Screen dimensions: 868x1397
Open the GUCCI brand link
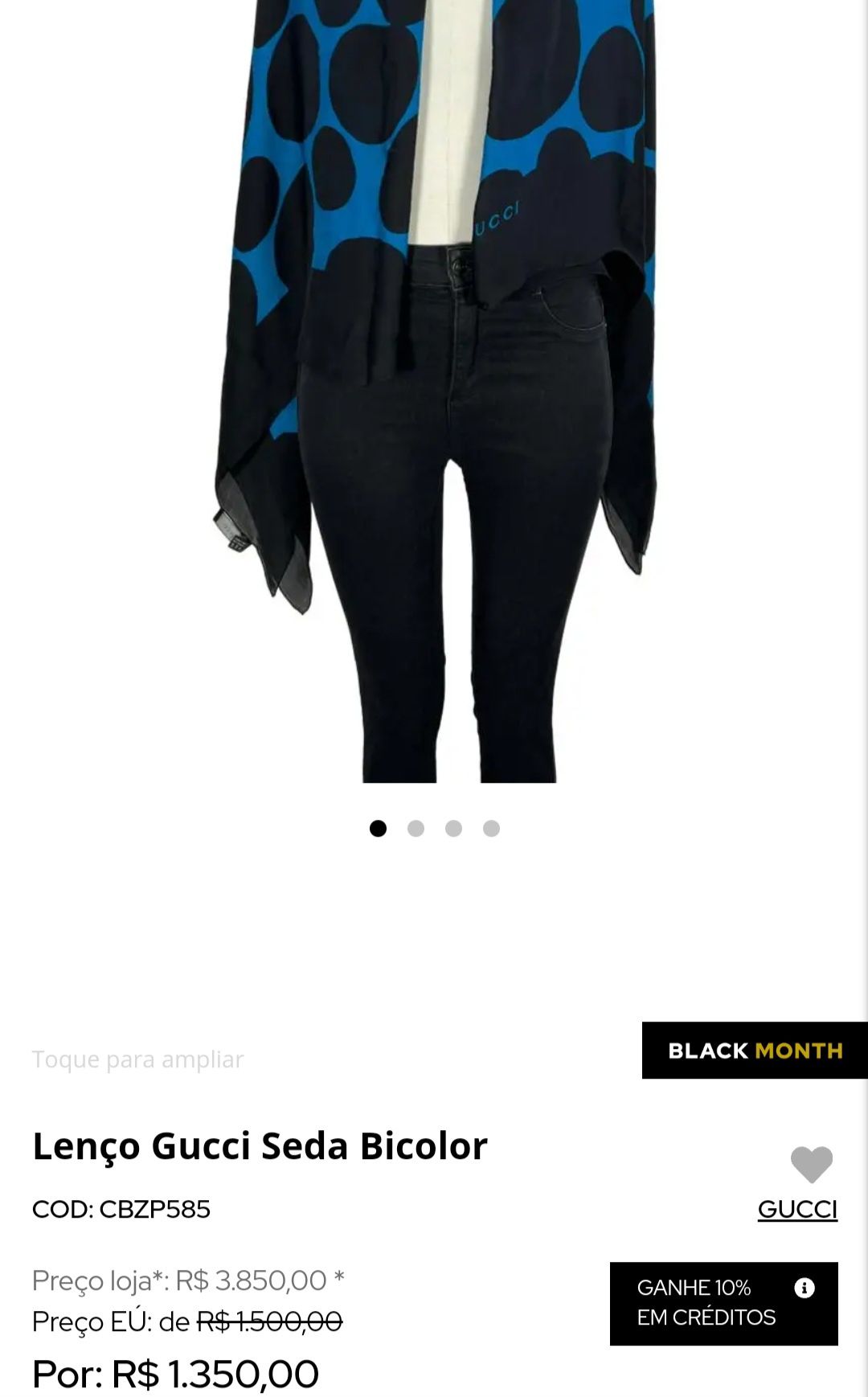[x=797, y=1209]
